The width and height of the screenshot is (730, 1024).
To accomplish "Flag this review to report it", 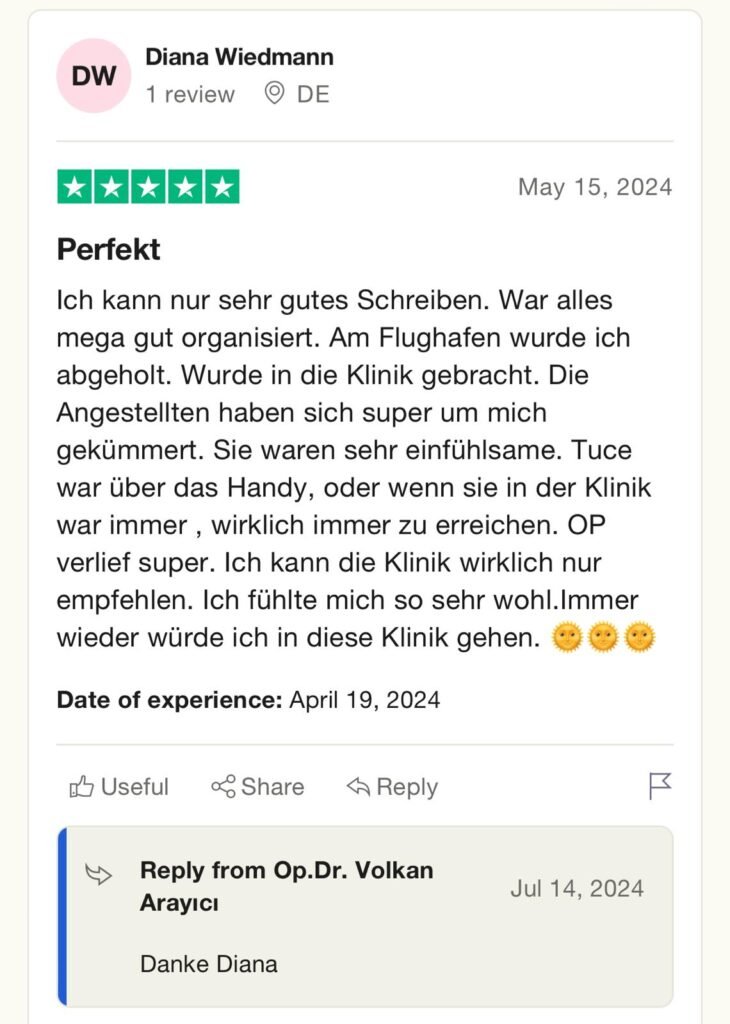I will [x=660, y=787].
